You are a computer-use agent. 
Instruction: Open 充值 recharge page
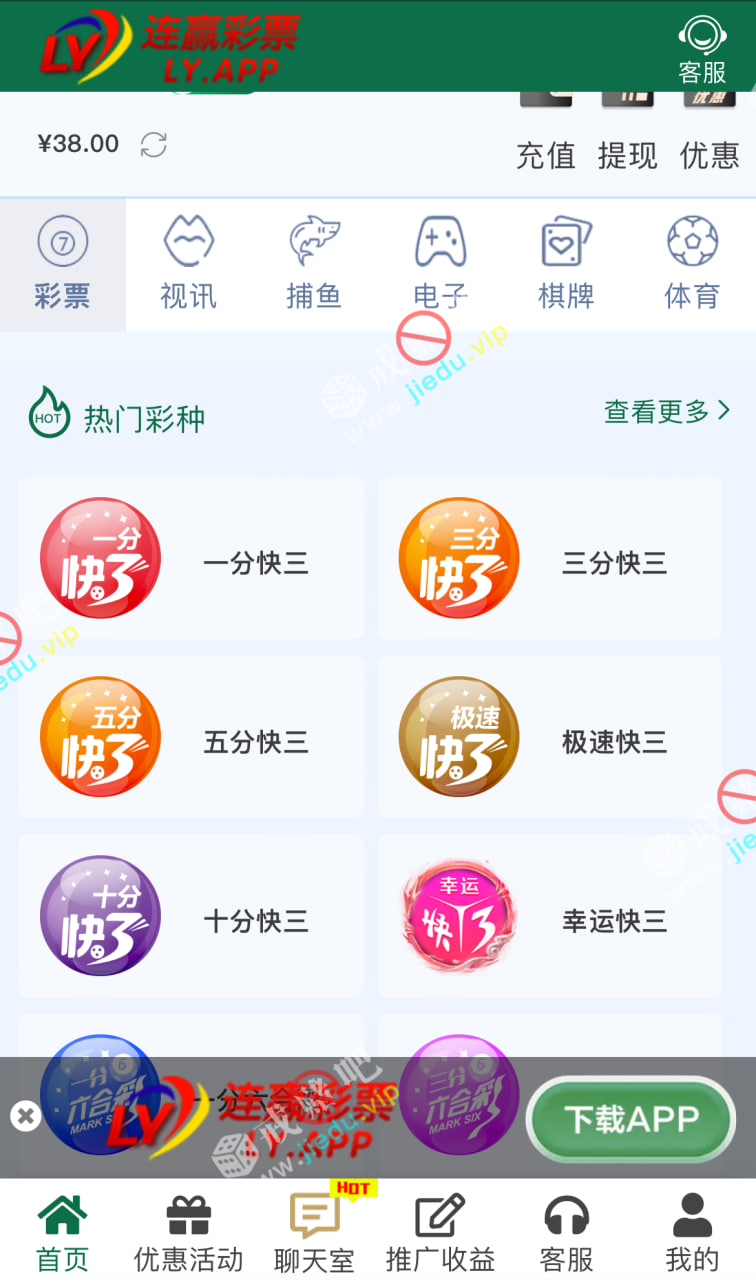(546, 155)
